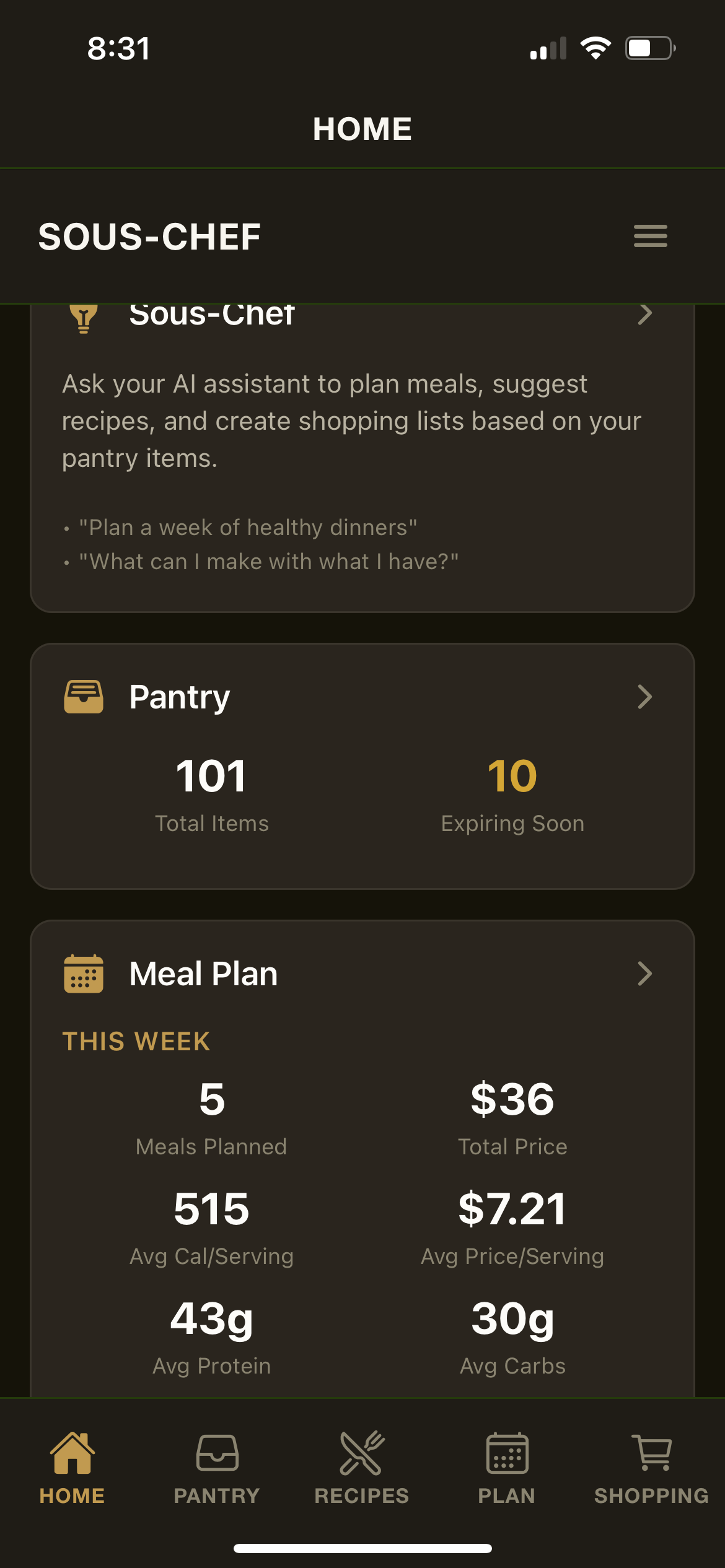Expand the Sous-Chef assistant with its chevron
Screen dimensions: 725x1568
point(644,314)
